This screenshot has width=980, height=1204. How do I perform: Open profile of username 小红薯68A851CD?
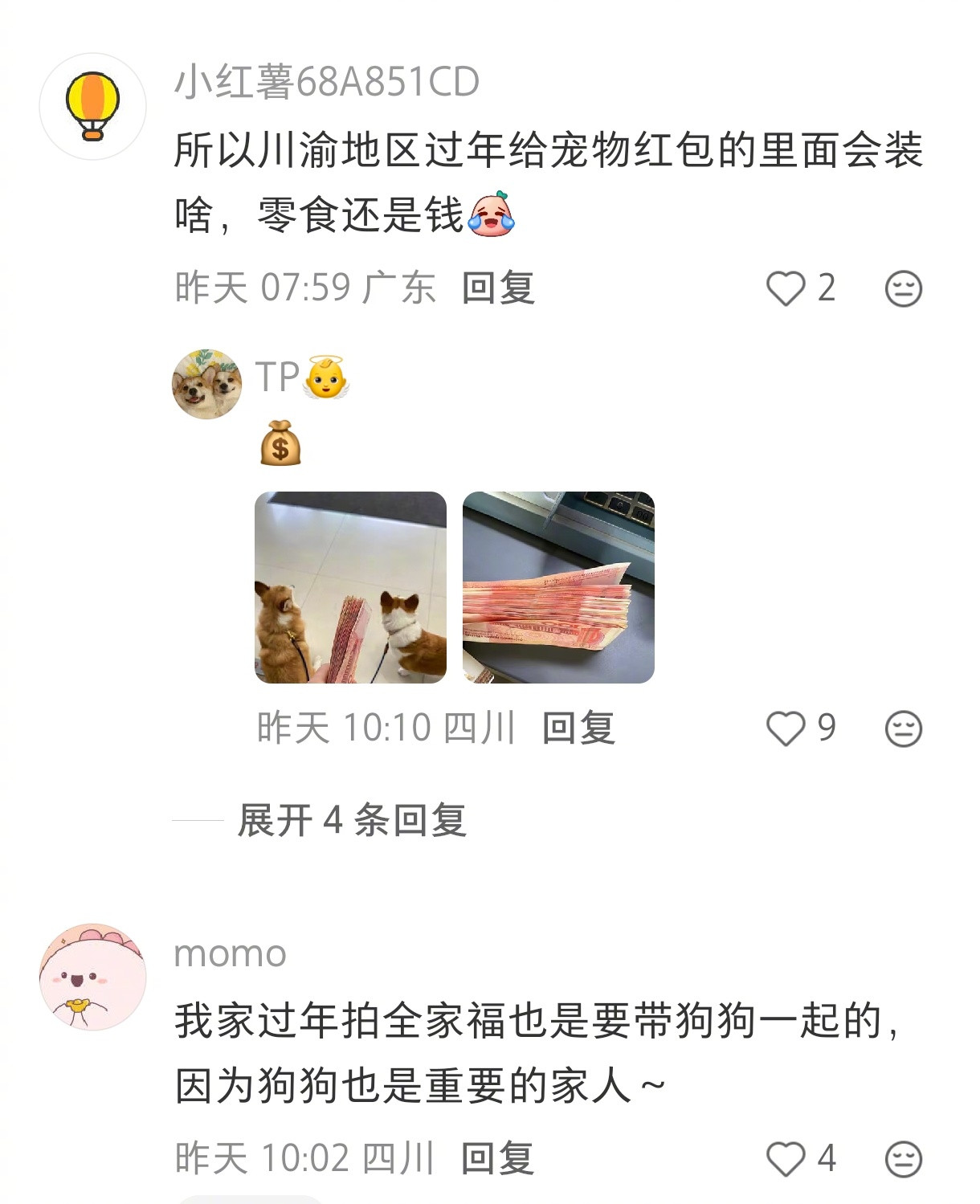click(329, 80)
